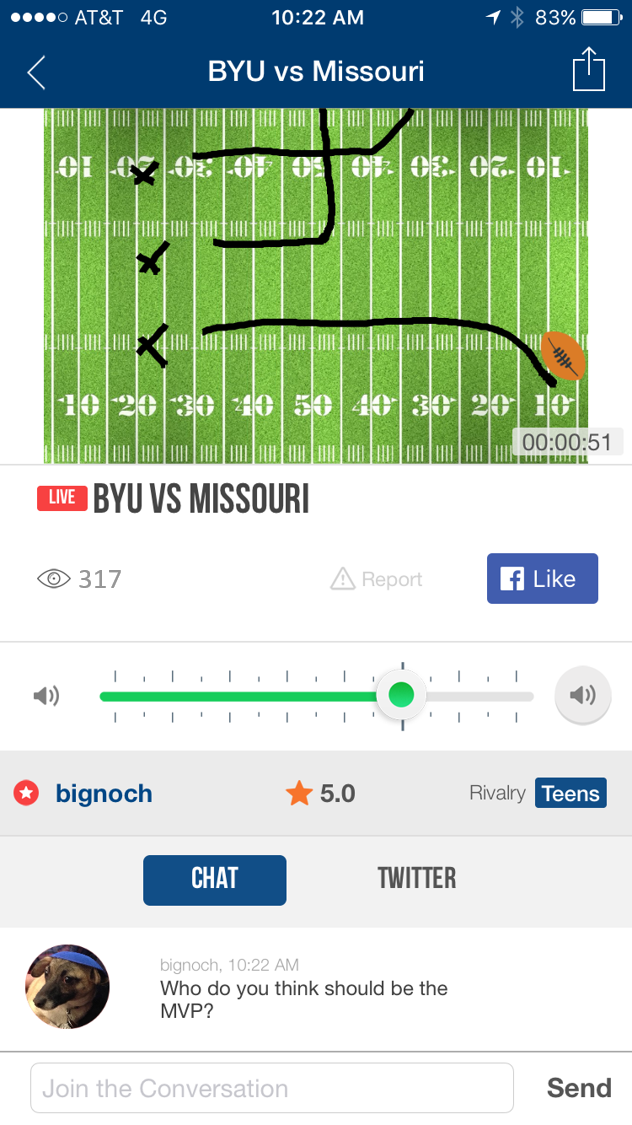Viewport: 632px width, 1125px height.
Task: Tap the volume slider knob
Action: click(401, 695)
